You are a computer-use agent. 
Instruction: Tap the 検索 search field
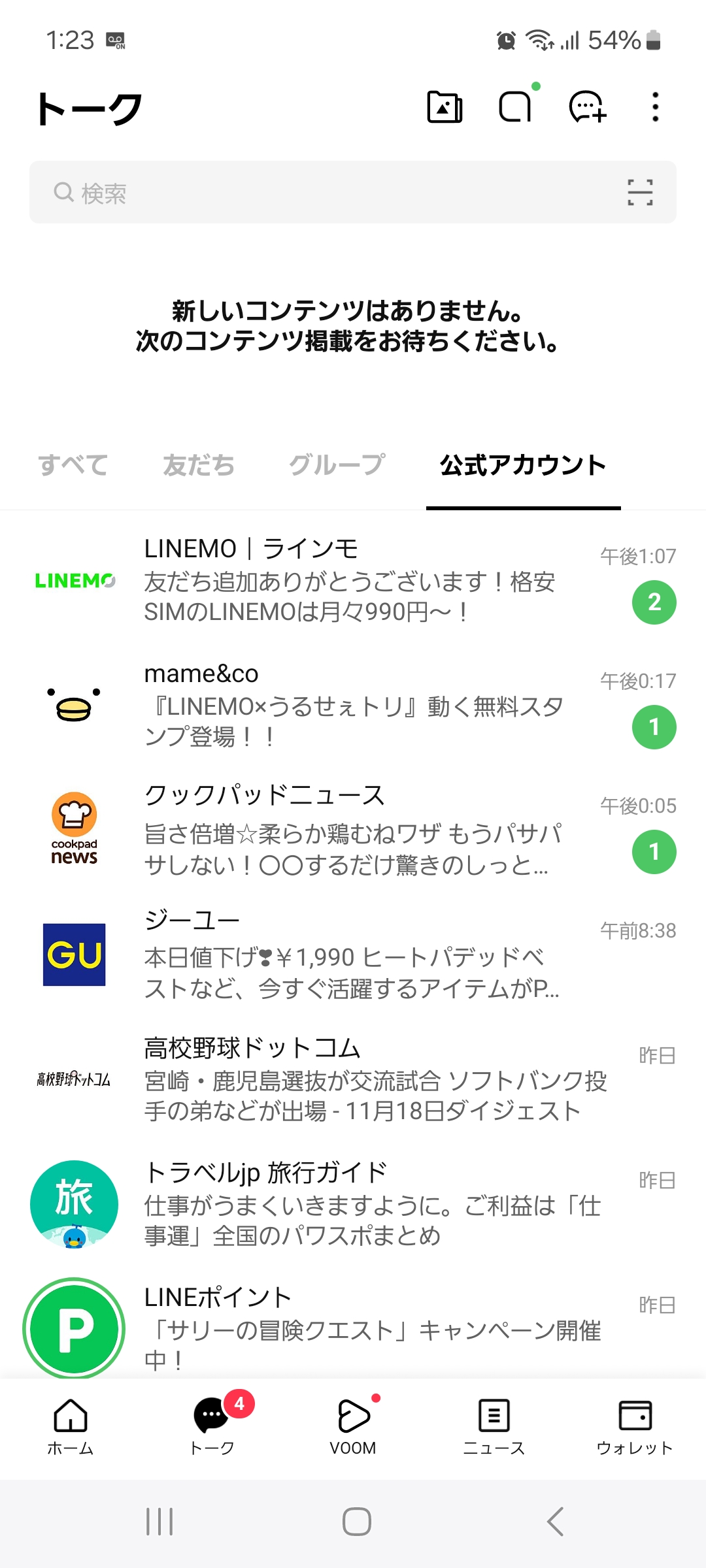coord(261,193)
